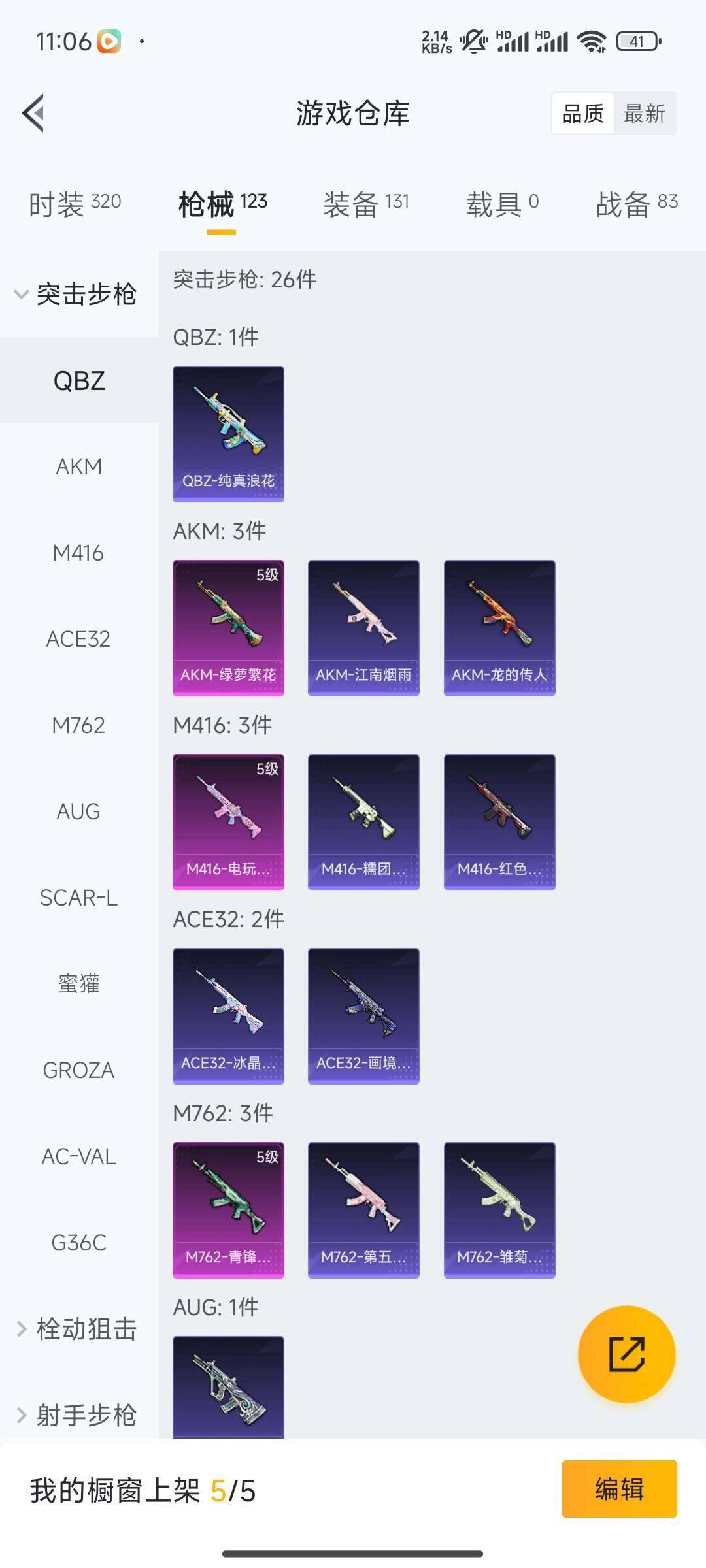
Task: View the AKM-绿萝繁花 skin
Action: [228, 628]
